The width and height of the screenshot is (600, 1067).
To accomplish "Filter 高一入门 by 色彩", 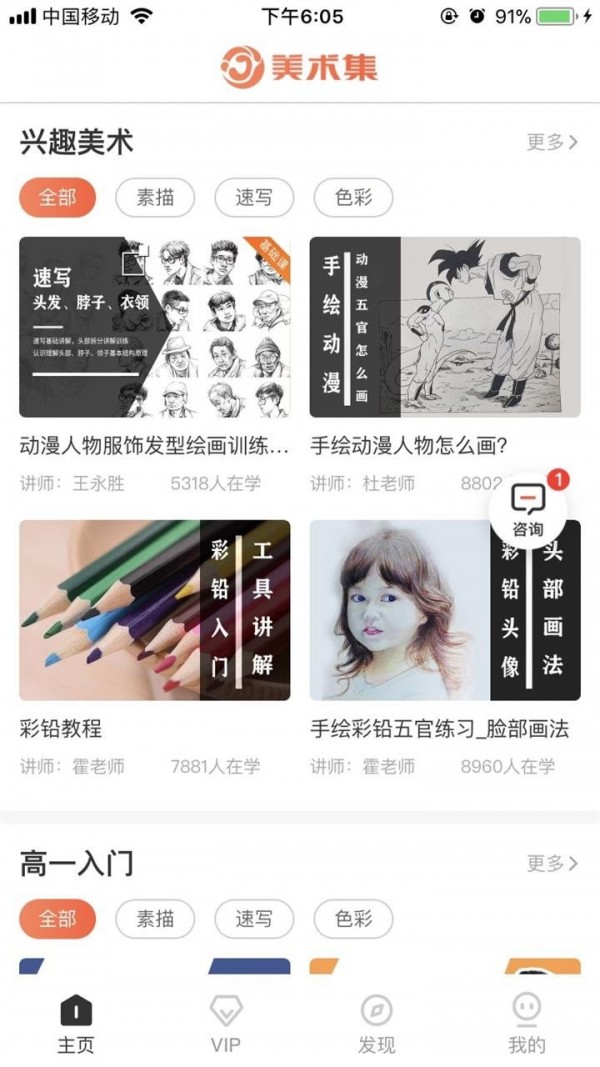I will [x=353, y=919].
